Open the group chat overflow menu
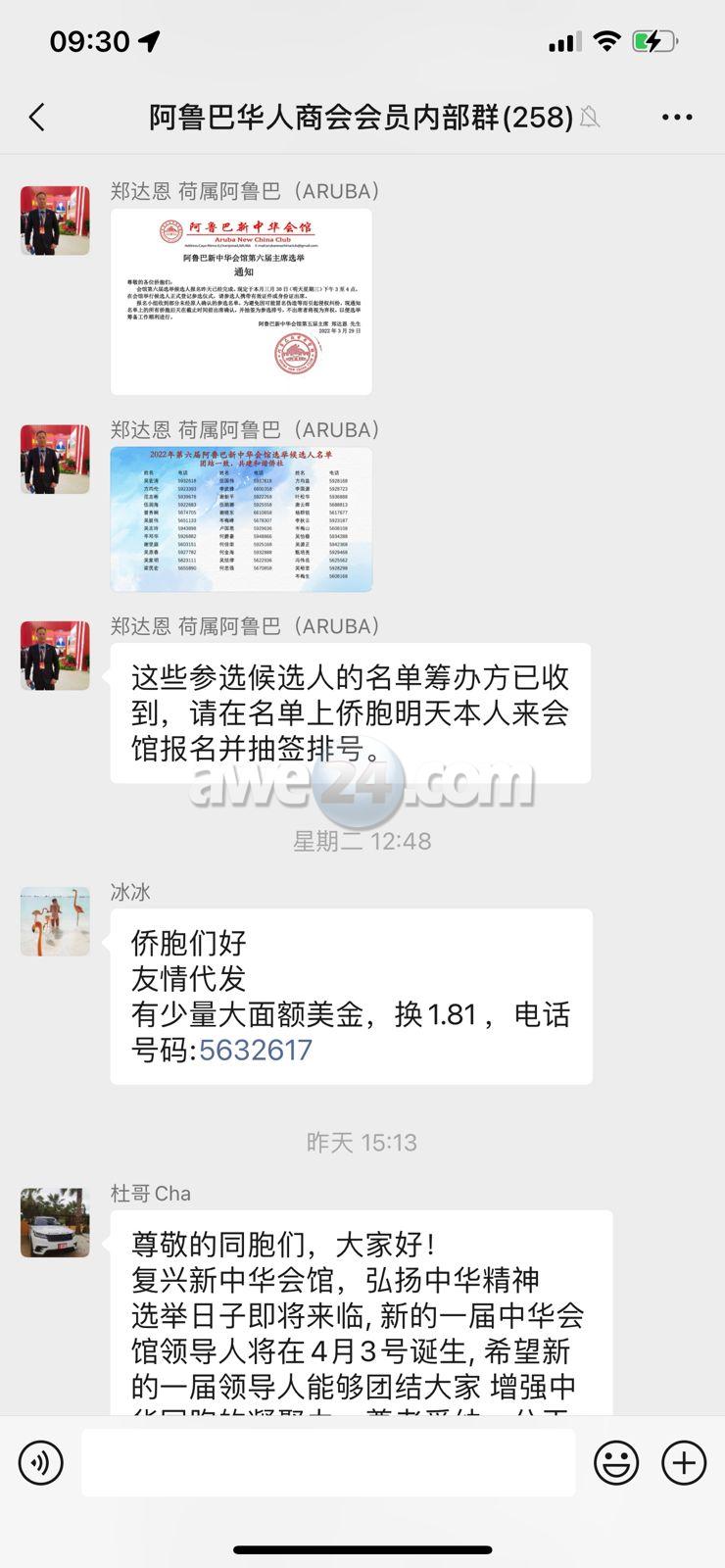Viewport: 725px width, 1568px height. [676, 118]
